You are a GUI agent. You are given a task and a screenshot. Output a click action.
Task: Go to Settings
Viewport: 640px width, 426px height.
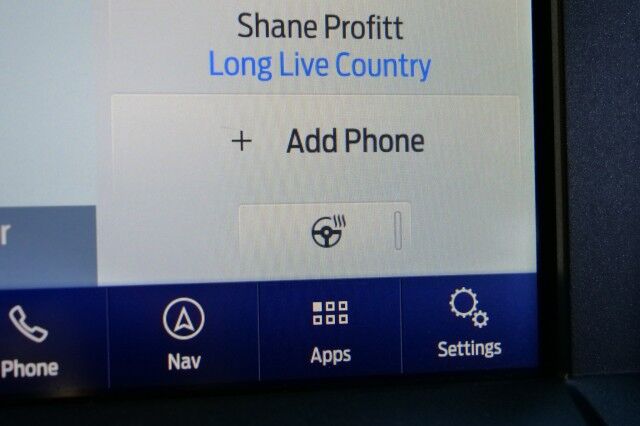click(x=468, y=325)
